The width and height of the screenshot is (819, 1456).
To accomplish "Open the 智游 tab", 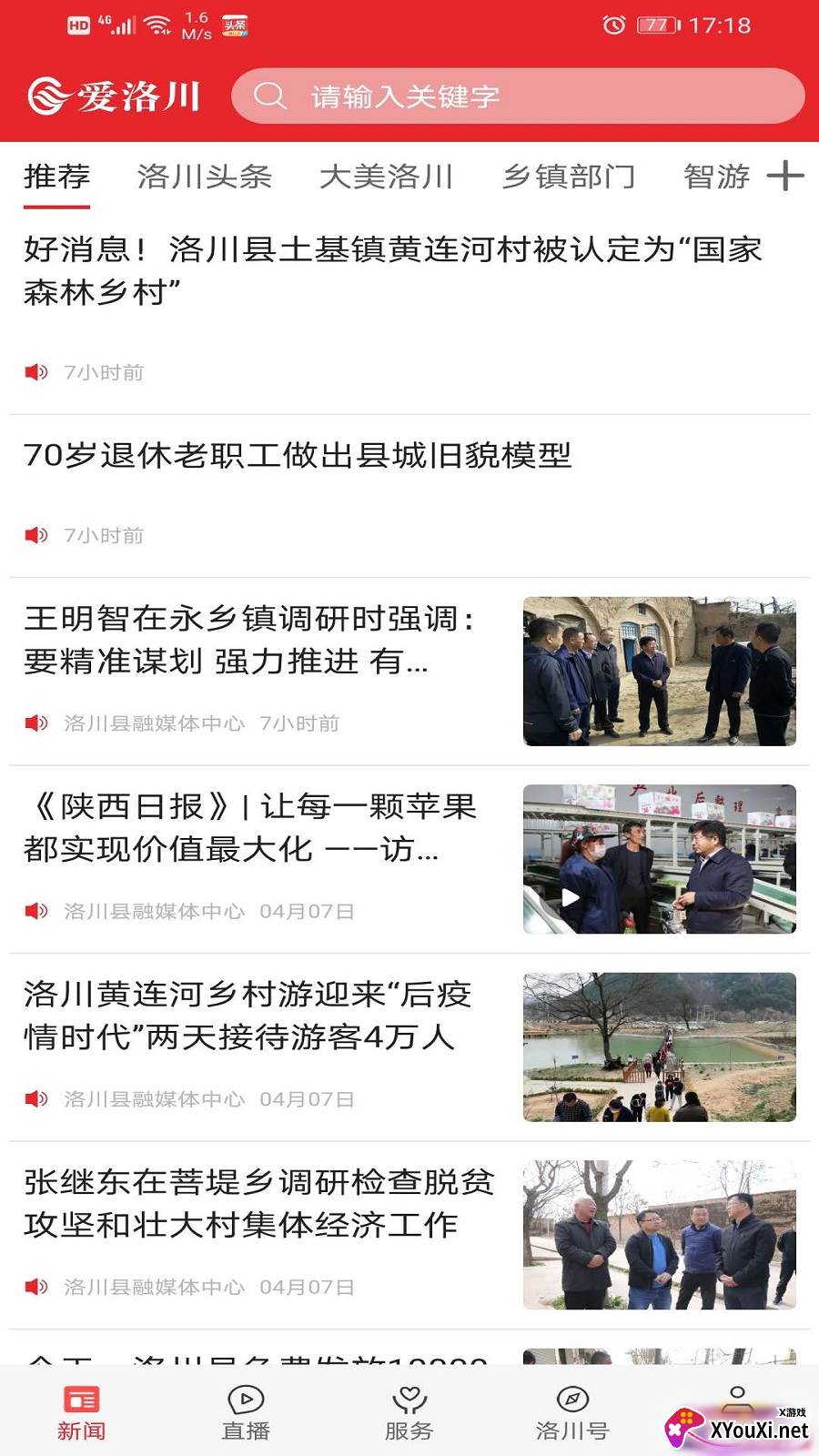I will (x=716, y=177).
